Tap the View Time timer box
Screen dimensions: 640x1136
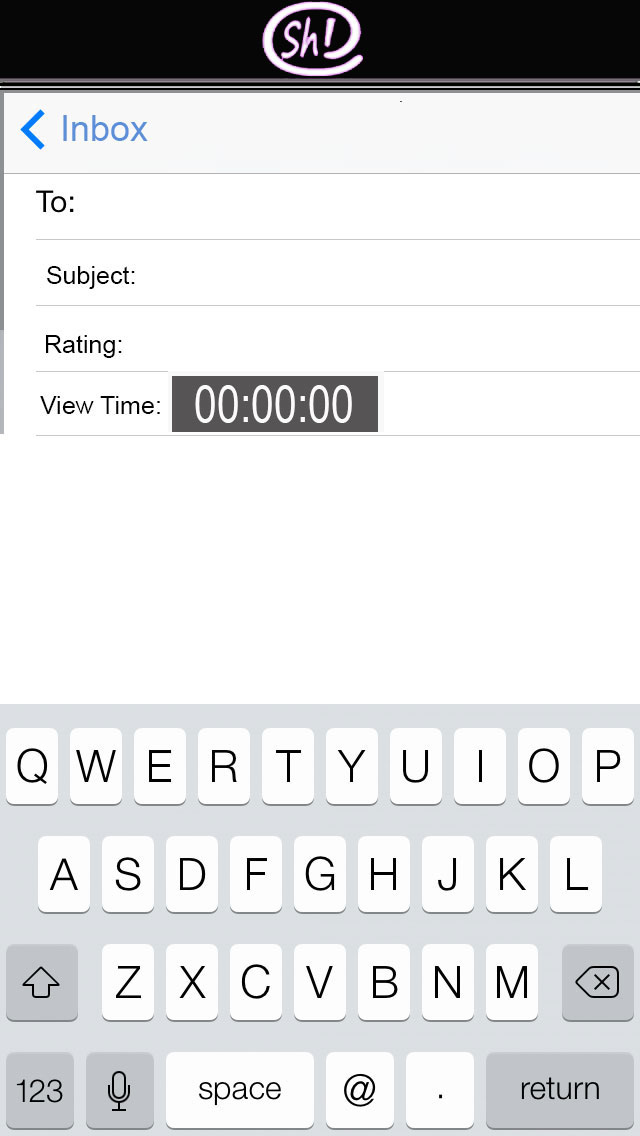(275, 404)
